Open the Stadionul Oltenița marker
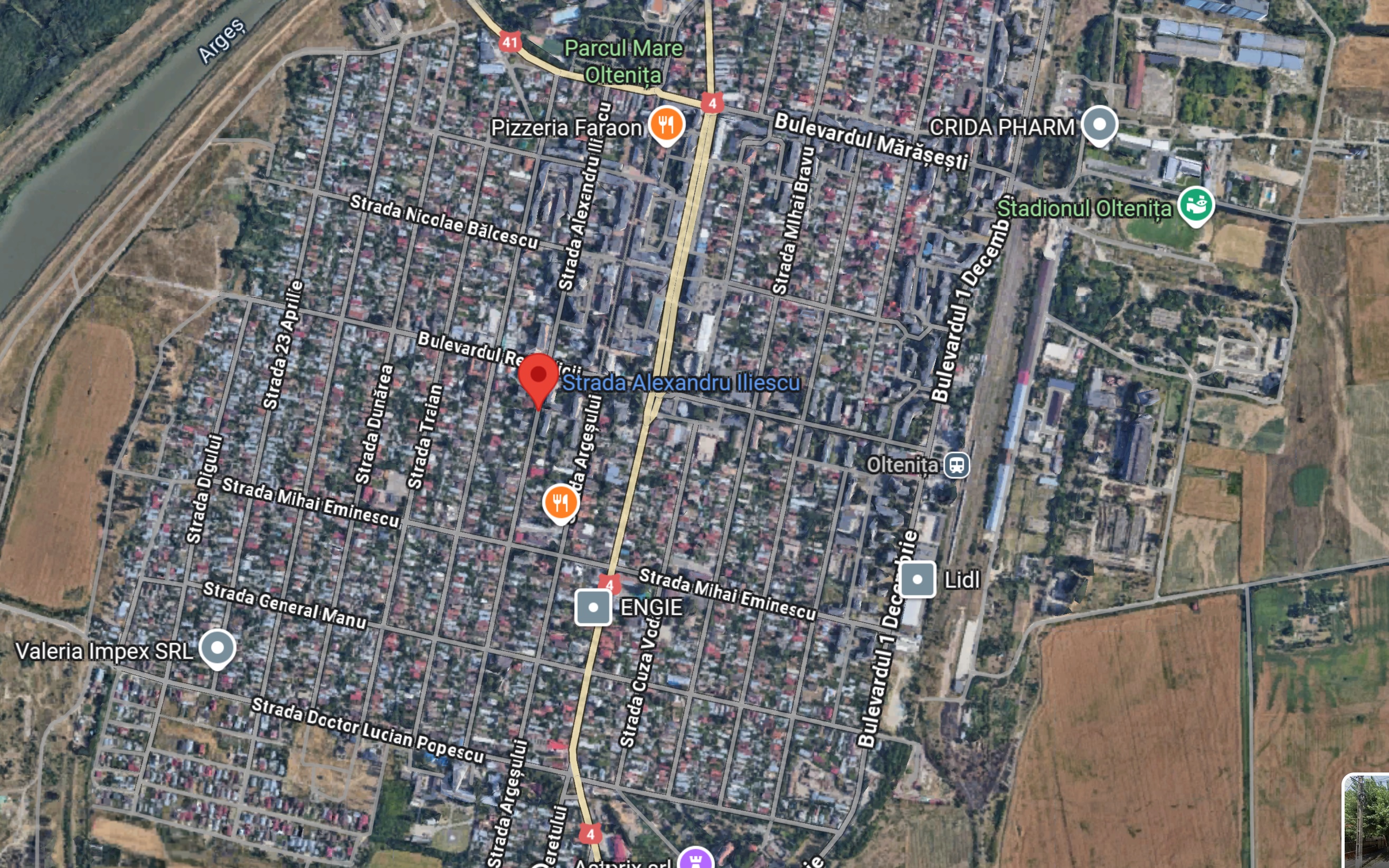1389x868 pixels. (1195, 205)
